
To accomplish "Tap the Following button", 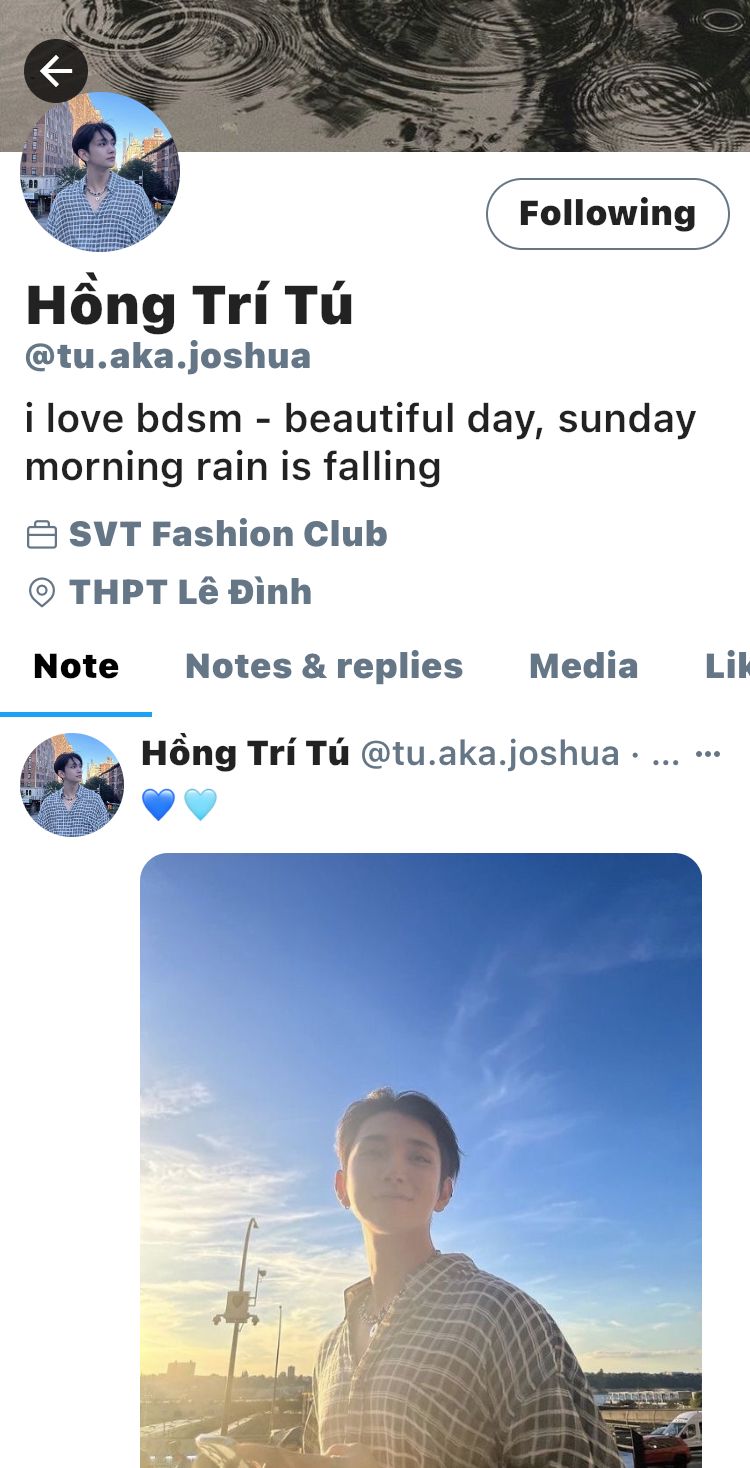I will 607,213.
